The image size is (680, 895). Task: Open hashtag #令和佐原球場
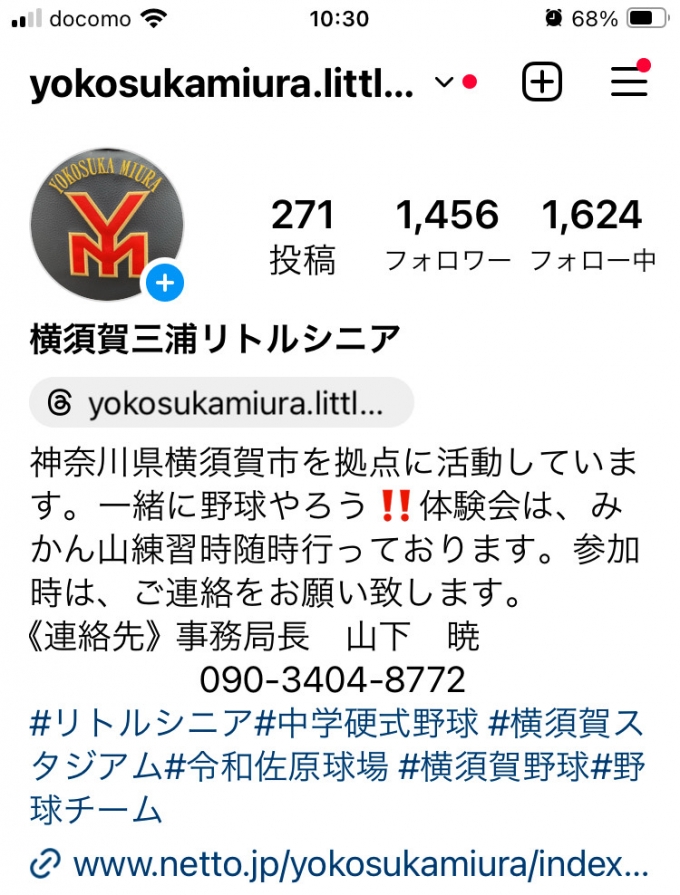[x=276, y=766]
